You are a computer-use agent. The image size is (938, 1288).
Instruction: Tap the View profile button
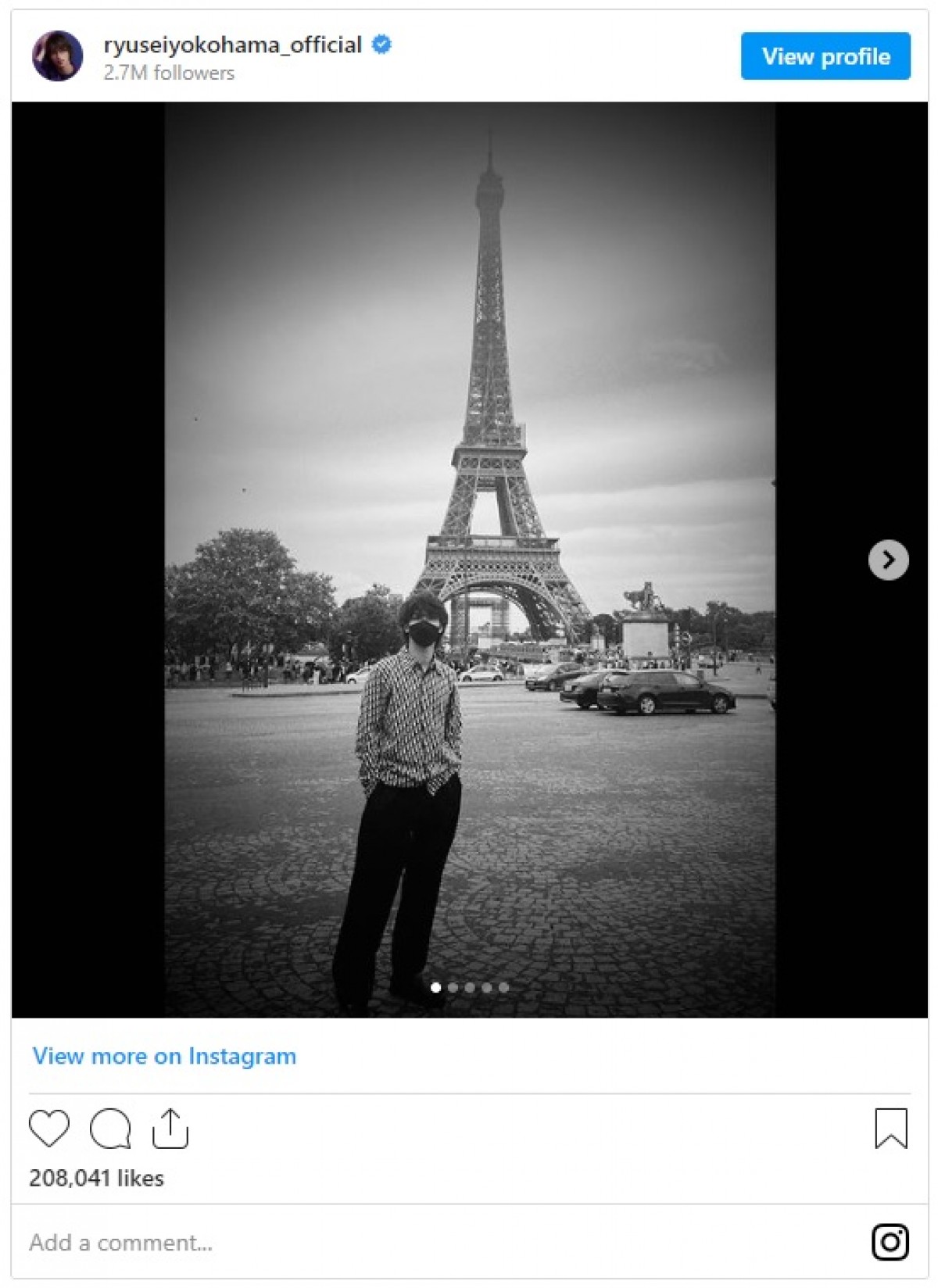coord(825,56)
